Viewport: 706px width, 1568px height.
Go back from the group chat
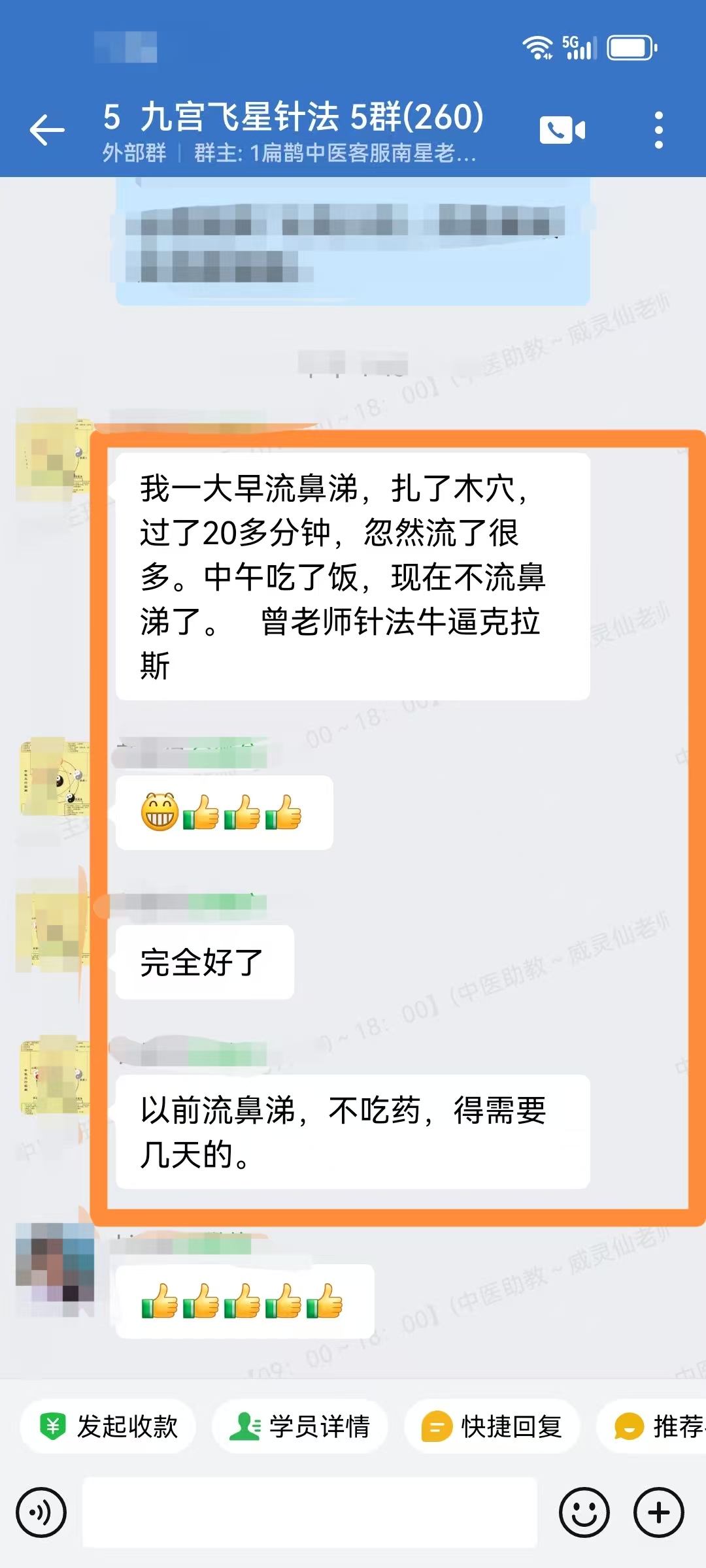[x=47, y=130]
